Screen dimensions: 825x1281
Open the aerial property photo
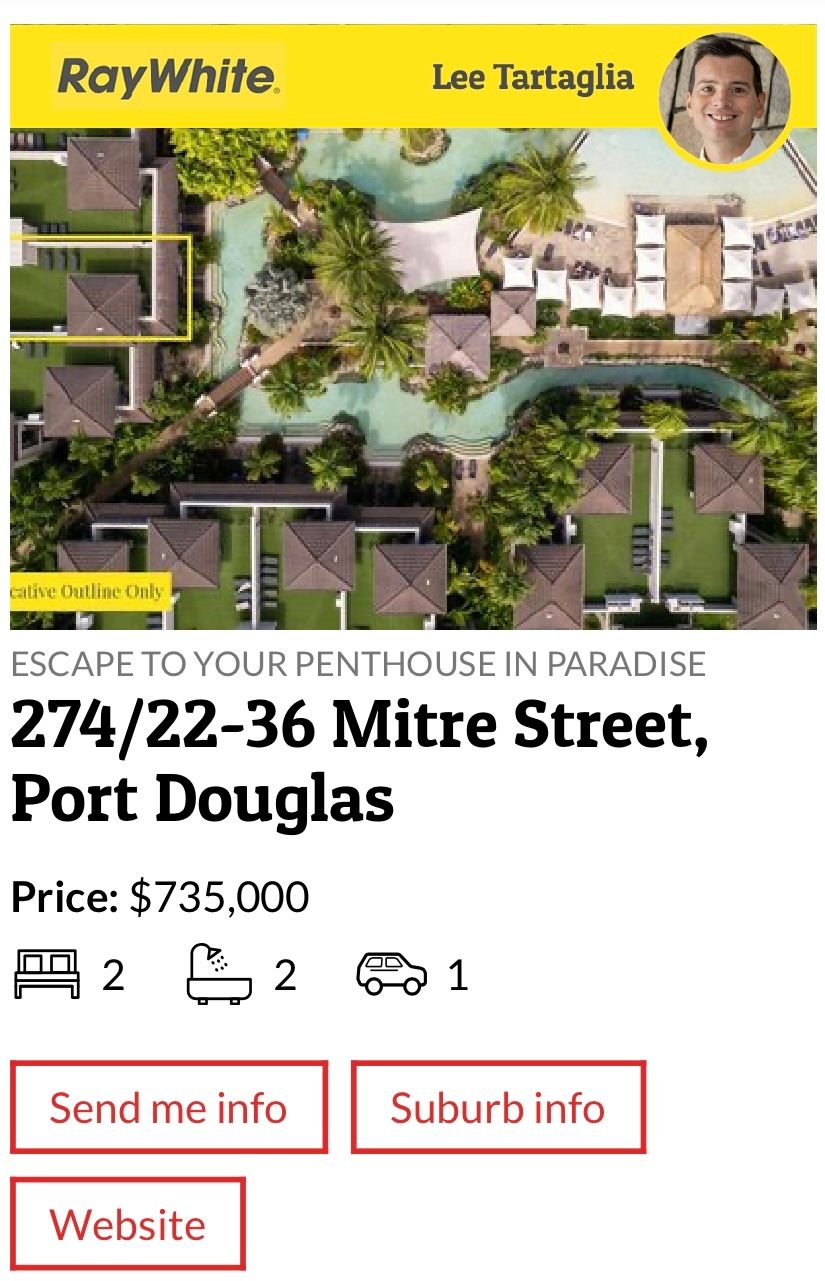point(412,378)
